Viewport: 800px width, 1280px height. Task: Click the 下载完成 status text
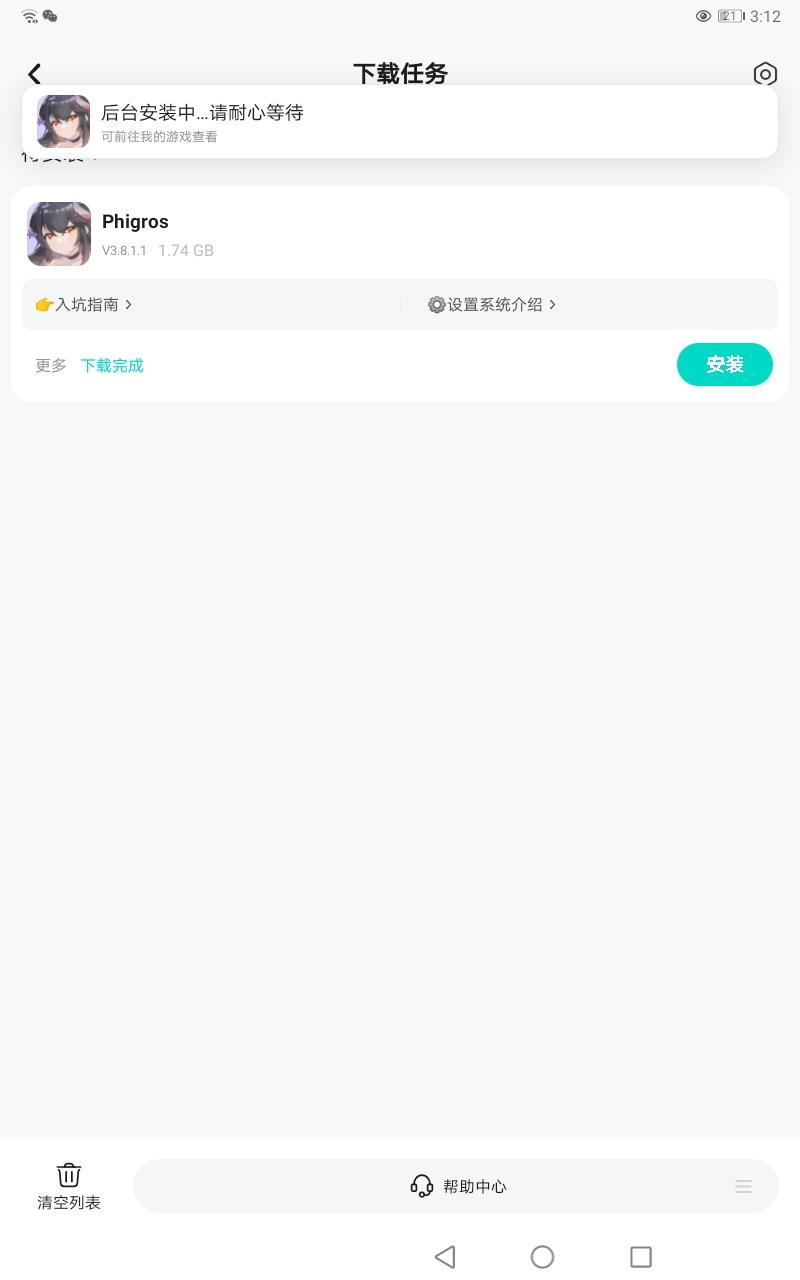[112, 365]
